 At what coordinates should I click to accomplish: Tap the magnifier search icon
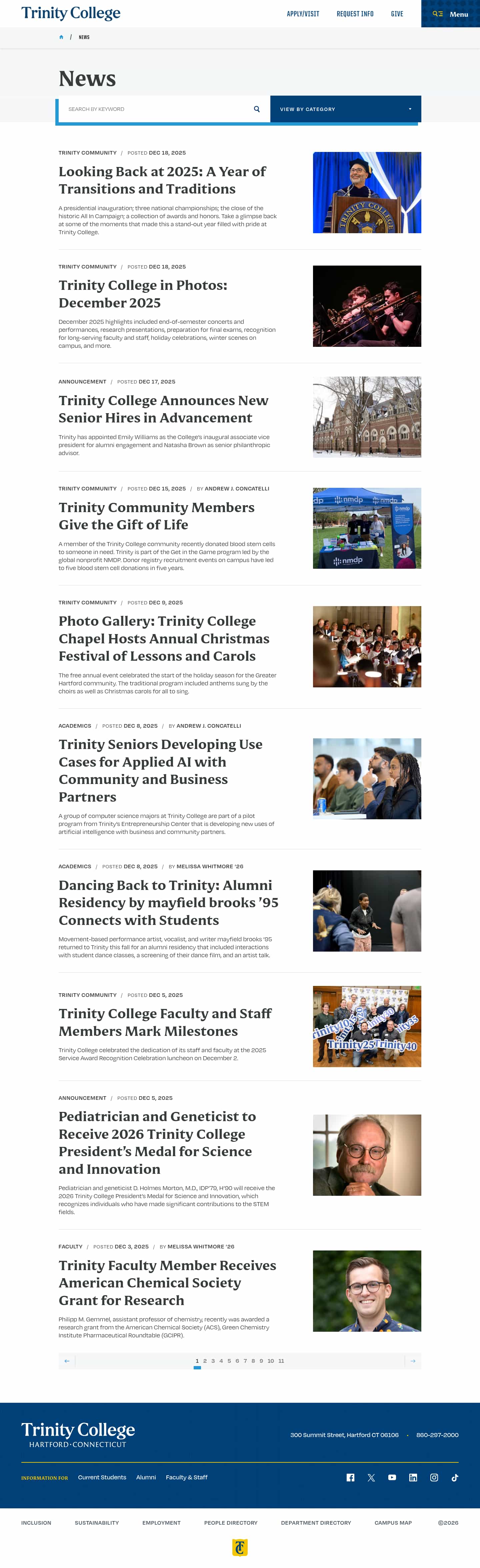coord(256,110)
